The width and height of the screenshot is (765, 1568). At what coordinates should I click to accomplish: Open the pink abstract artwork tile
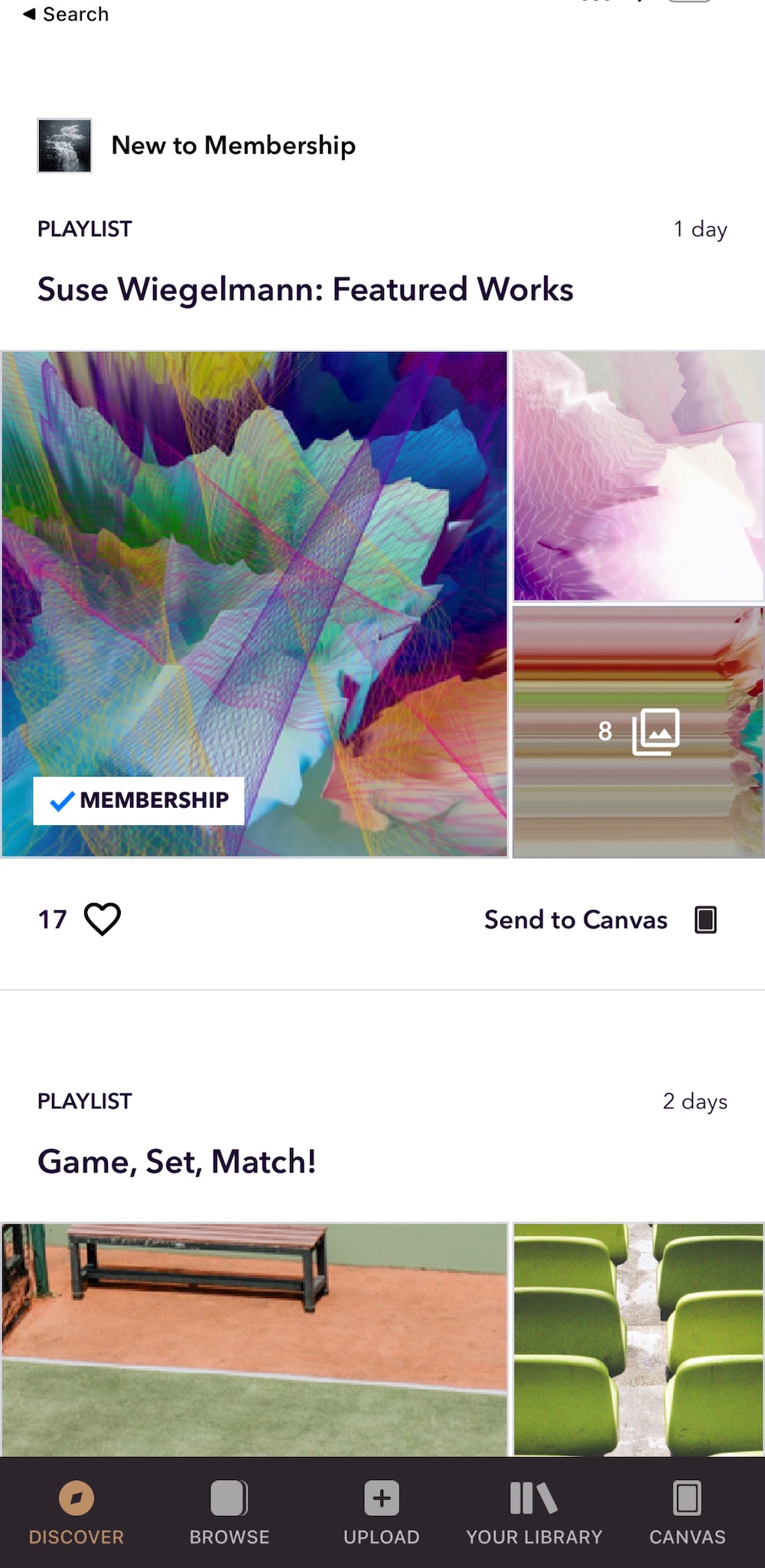point(638,476)
